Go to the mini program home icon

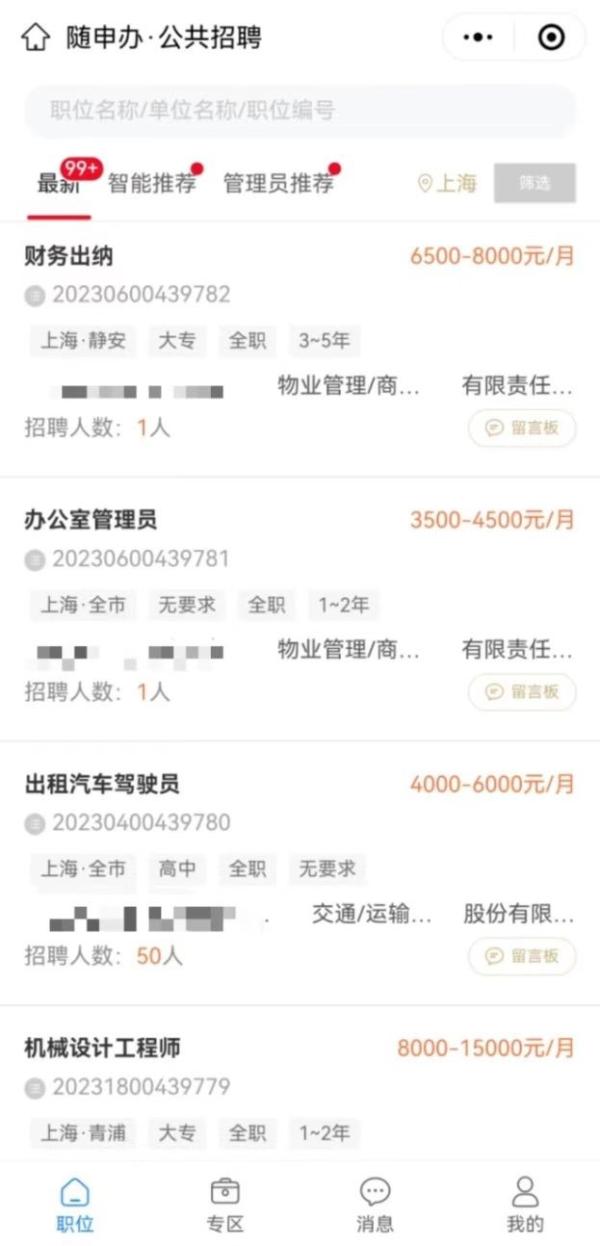pos(35,39)
